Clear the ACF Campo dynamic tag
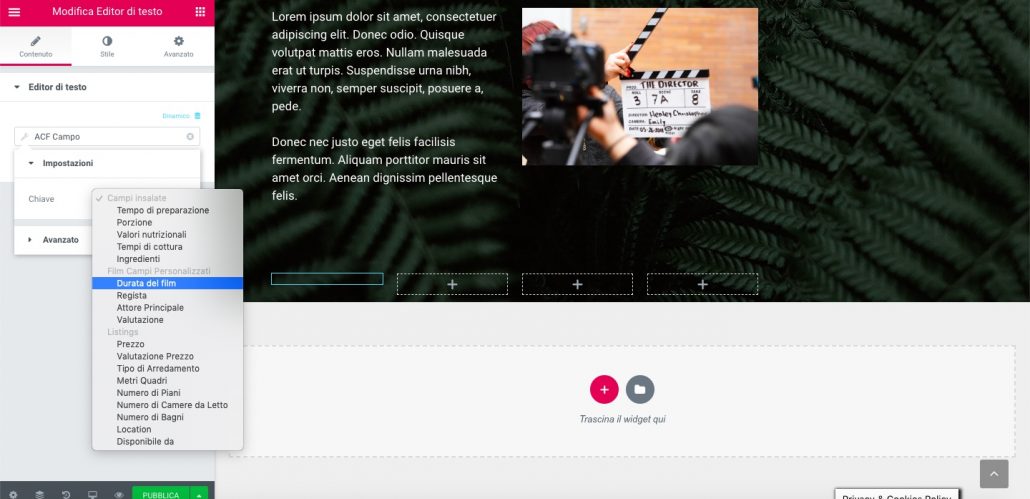1030x499 pixels. point(190,136)
